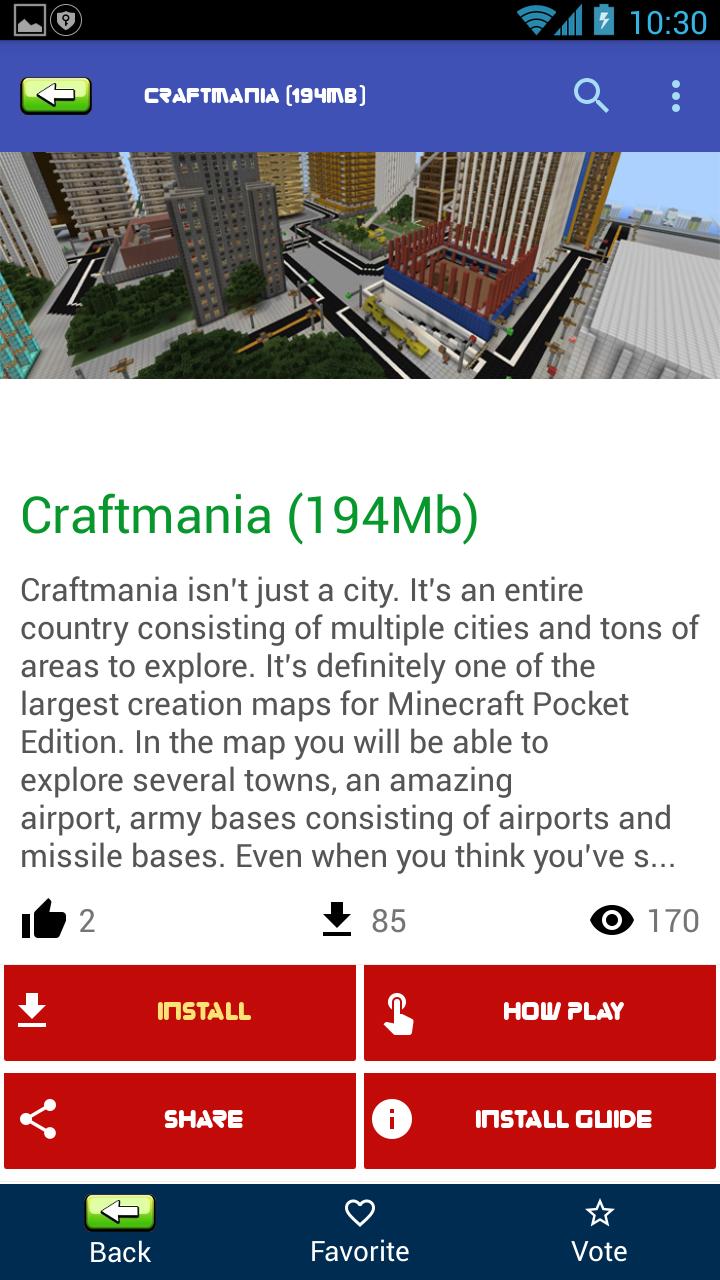Tap the green back arrow in the header

pyautogui.click(x=56, y=96)
